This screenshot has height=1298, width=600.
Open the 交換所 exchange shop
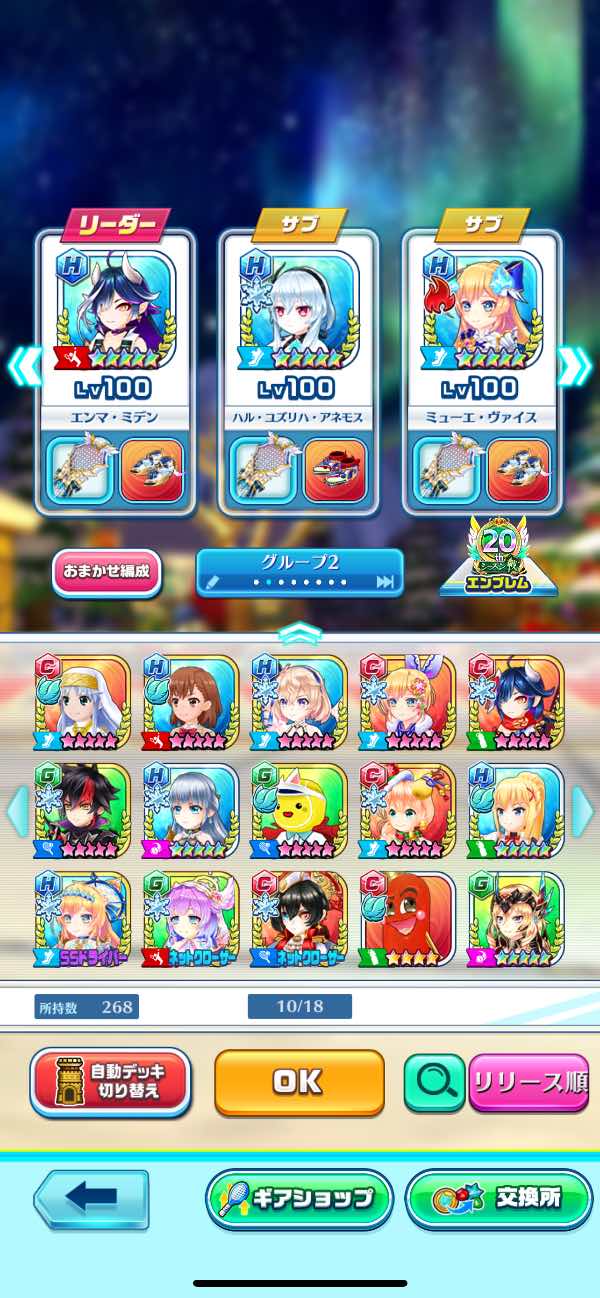(498, 1198)
